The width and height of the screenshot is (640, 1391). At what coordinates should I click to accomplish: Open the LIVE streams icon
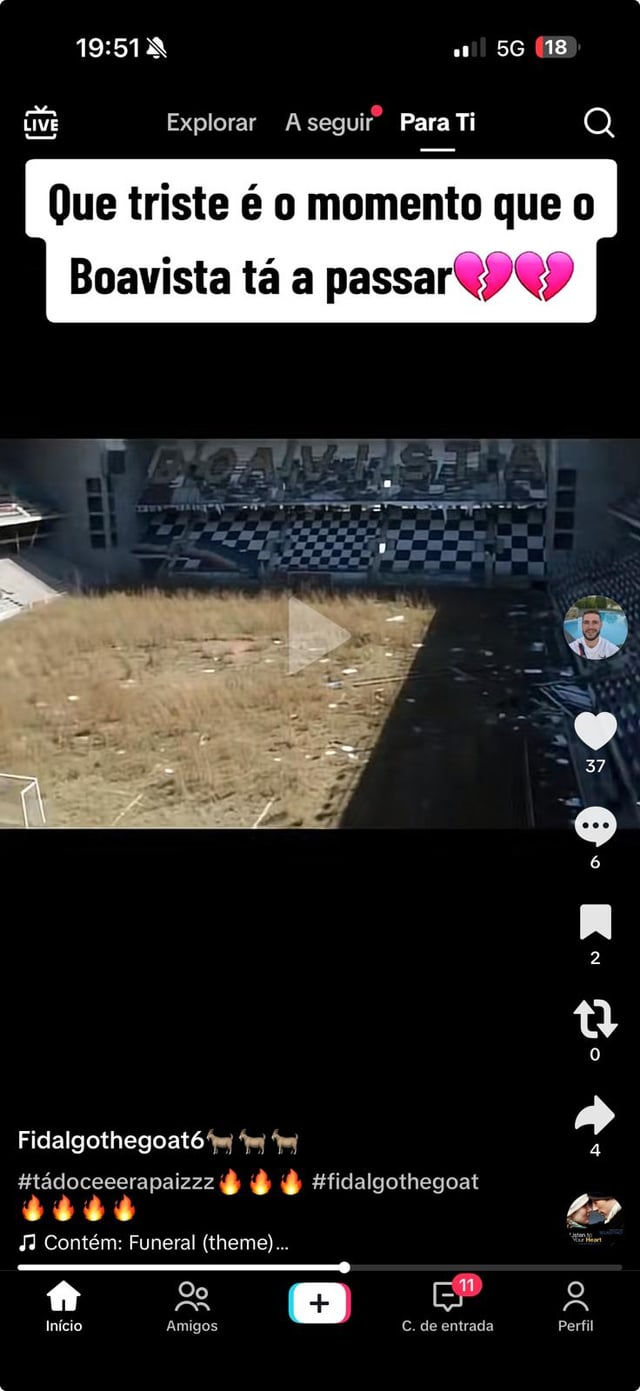coord(41,122)
